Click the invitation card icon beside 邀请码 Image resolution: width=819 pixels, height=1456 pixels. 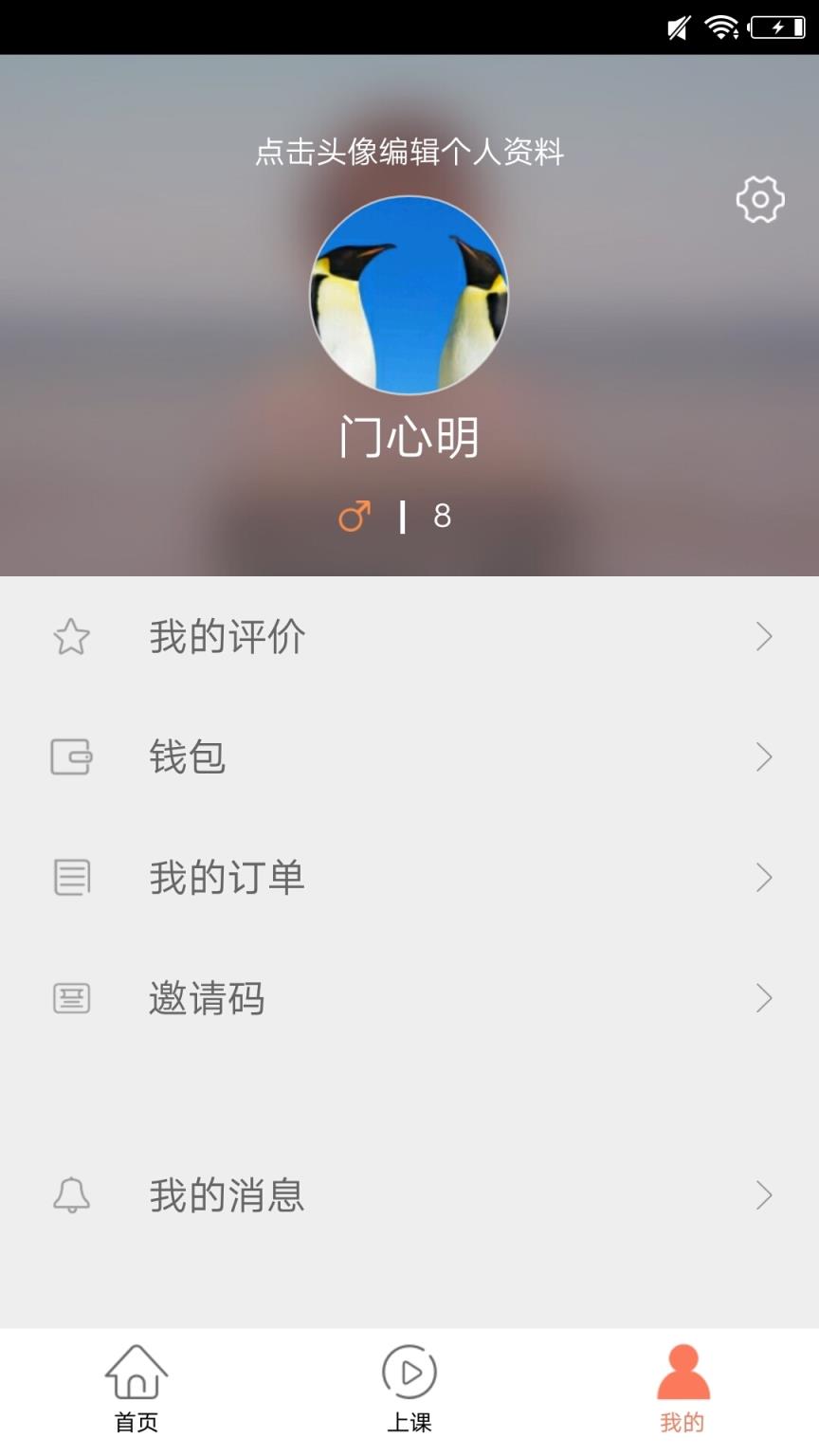71,998
